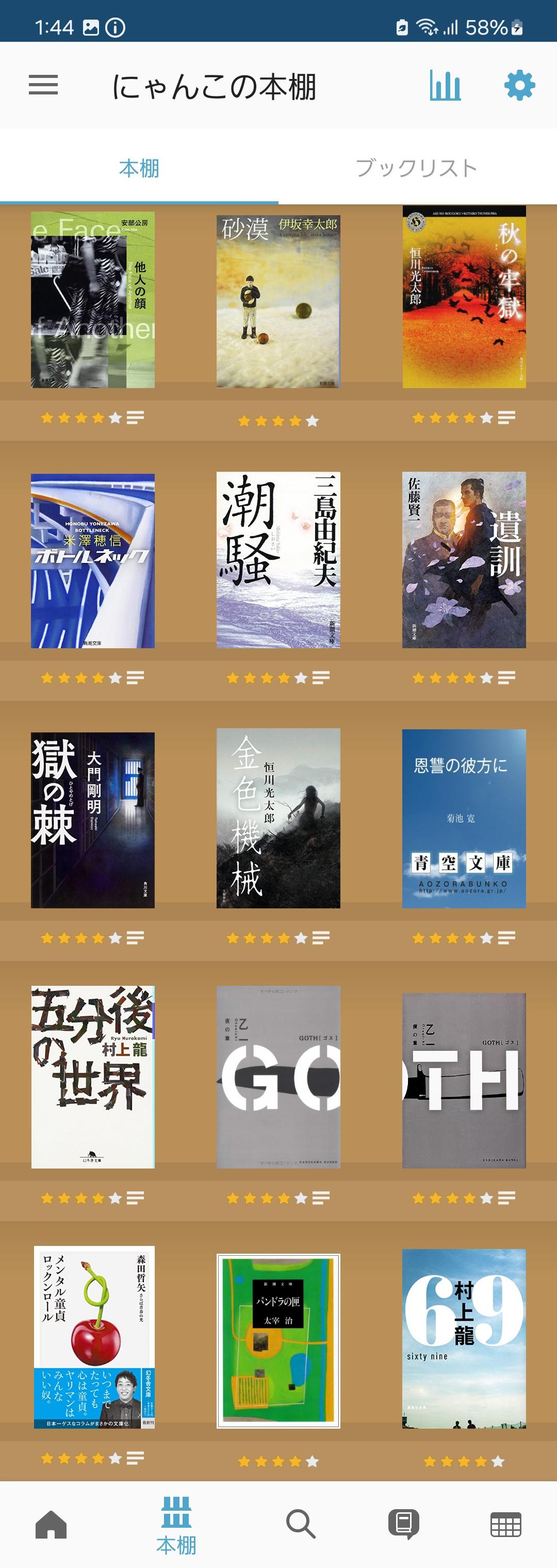Open the book ボトルネック
Screen dimensions: 557x1568
(92, 561)
